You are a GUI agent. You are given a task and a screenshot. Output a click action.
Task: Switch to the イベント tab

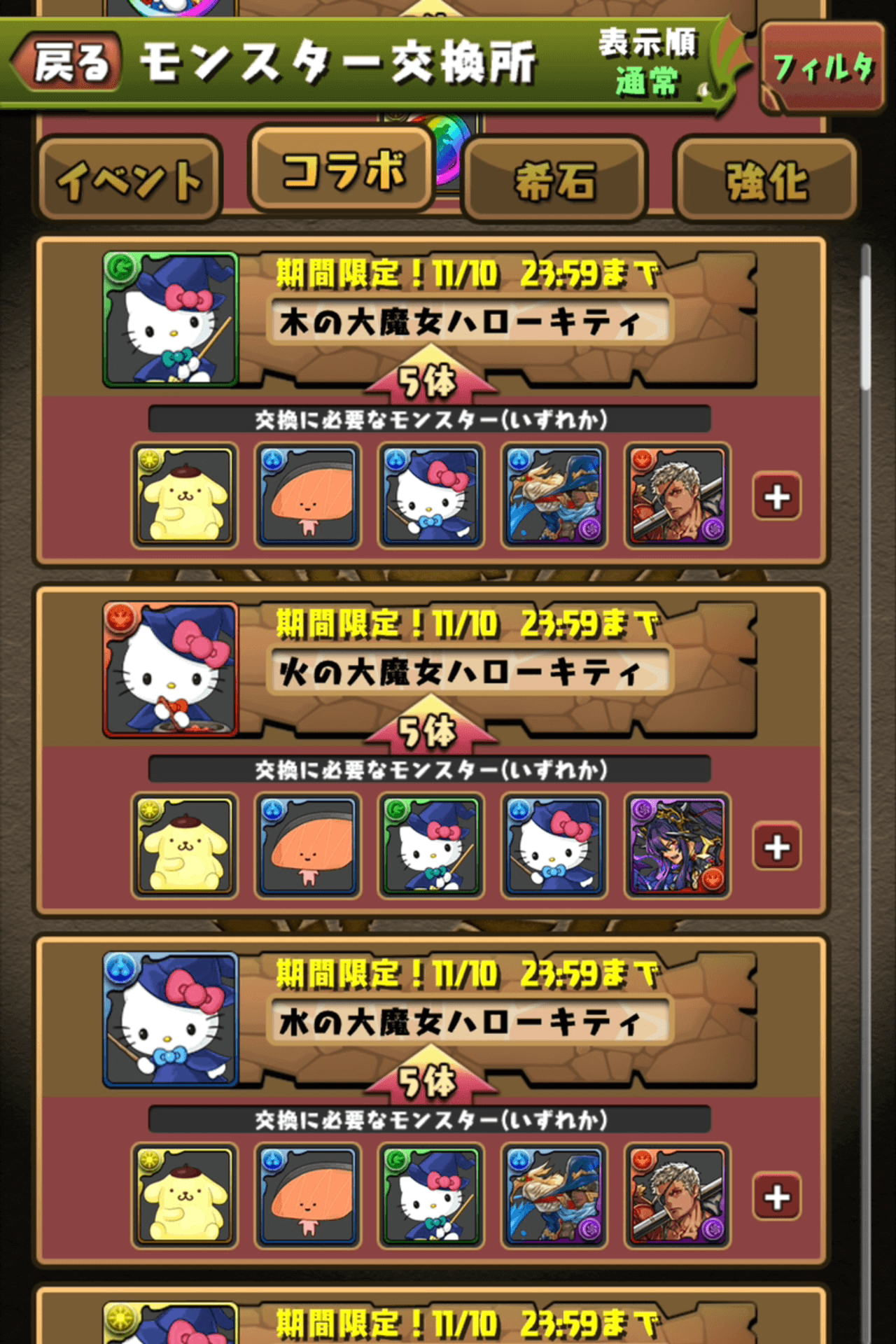click(129, 179)
